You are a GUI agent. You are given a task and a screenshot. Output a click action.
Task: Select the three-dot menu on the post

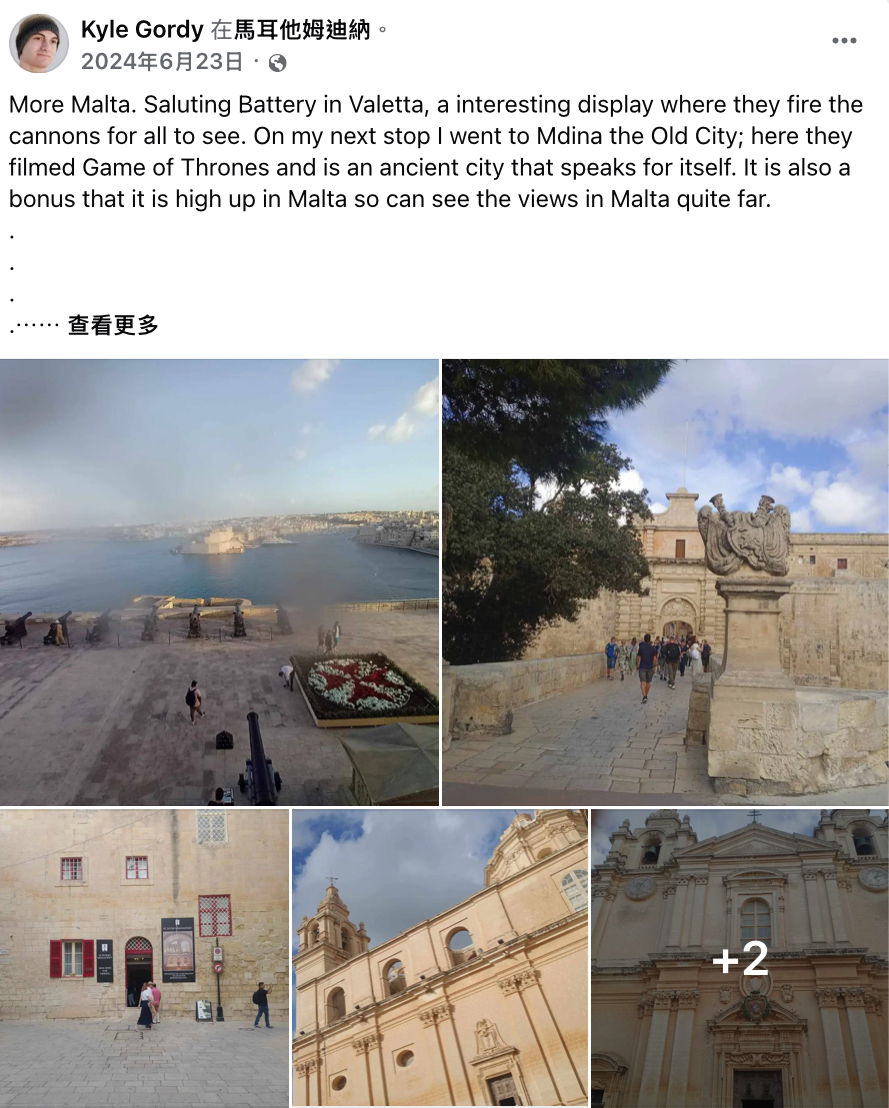(845, 40)
